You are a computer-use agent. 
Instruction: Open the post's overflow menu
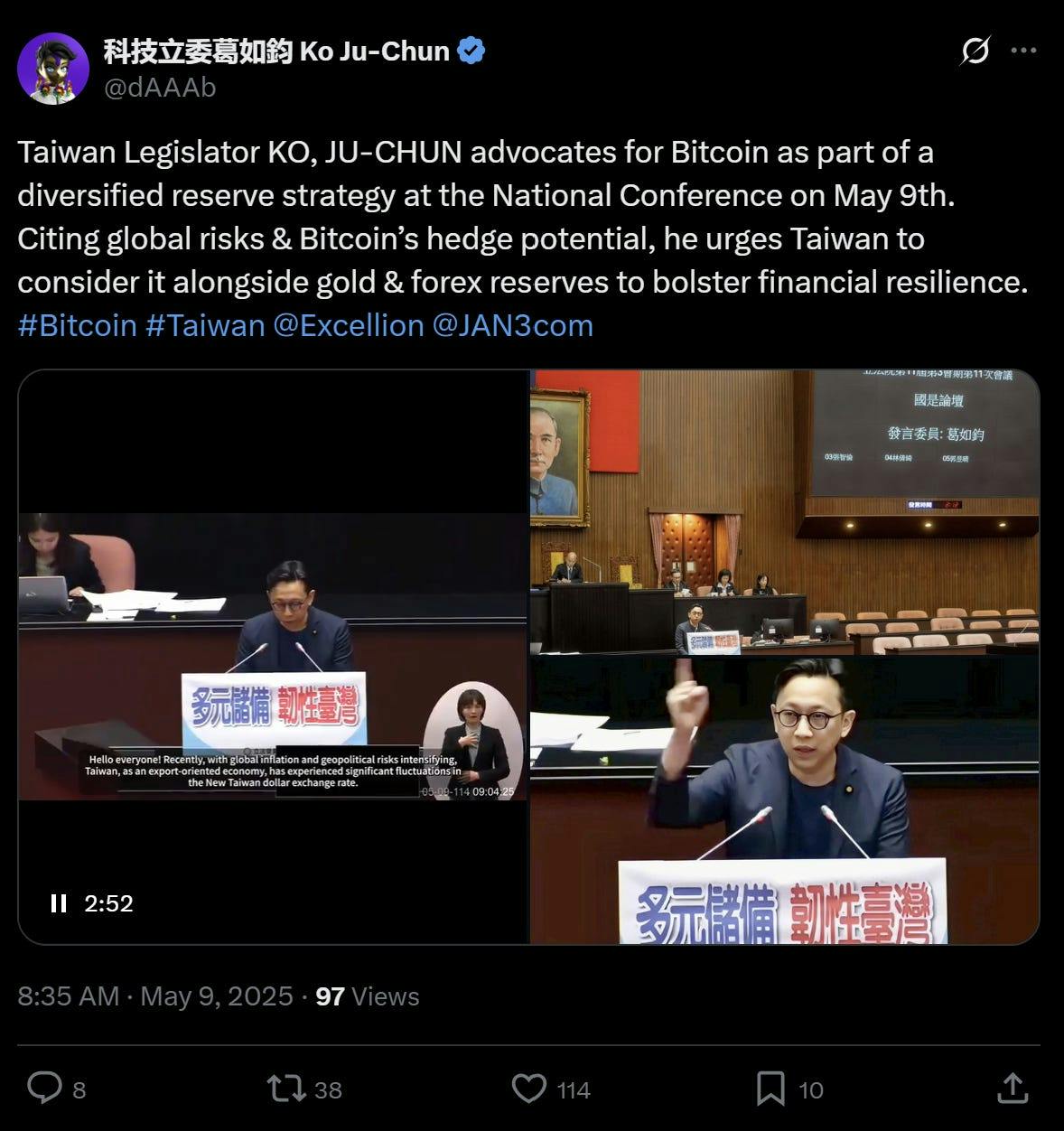(1023, 51)
